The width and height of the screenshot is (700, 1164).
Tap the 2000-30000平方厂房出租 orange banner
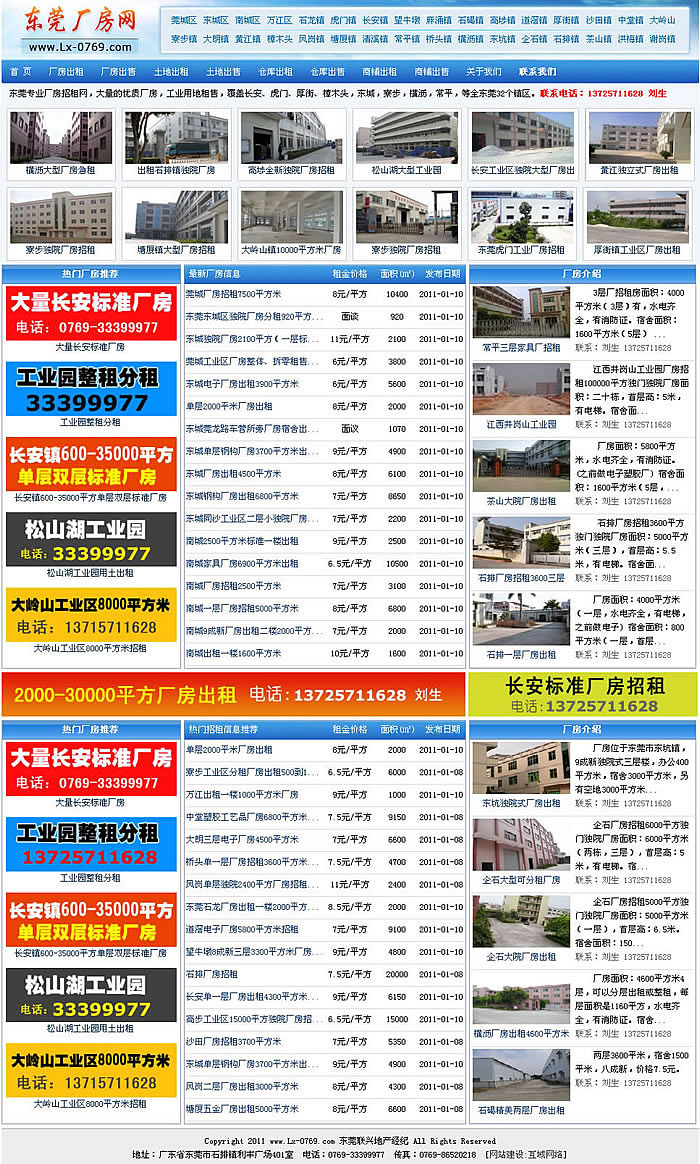(232, 695)
